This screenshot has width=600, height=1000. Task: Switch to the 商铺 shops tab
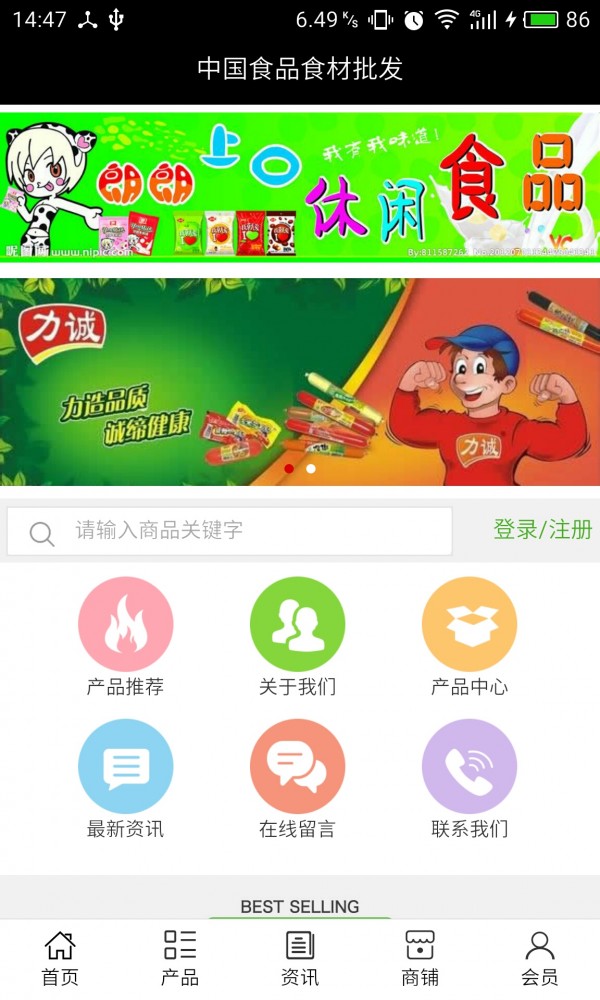point(420,958)
